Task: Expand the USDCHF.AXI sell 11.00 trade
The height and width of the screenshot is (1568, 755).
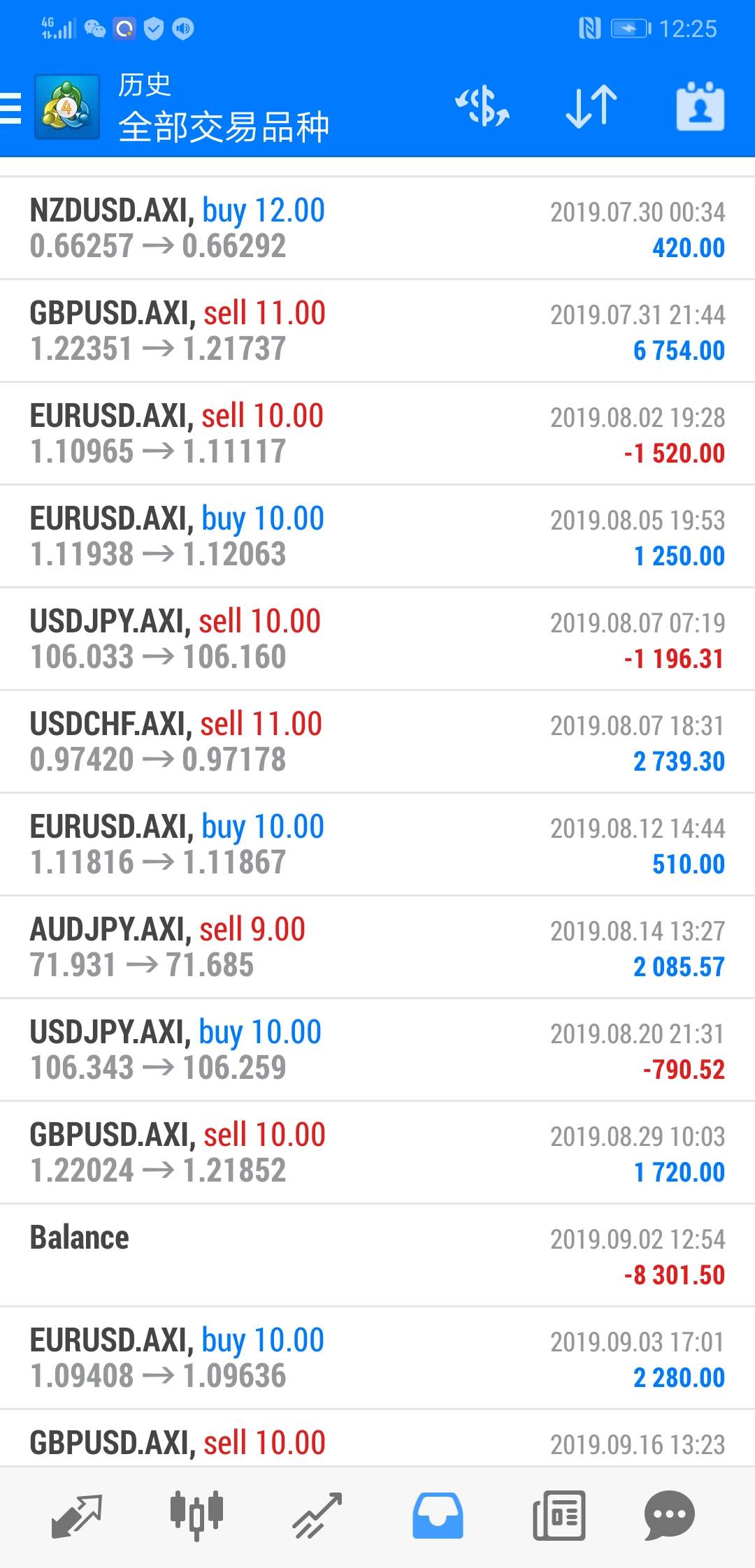Action: coord(377,742)
